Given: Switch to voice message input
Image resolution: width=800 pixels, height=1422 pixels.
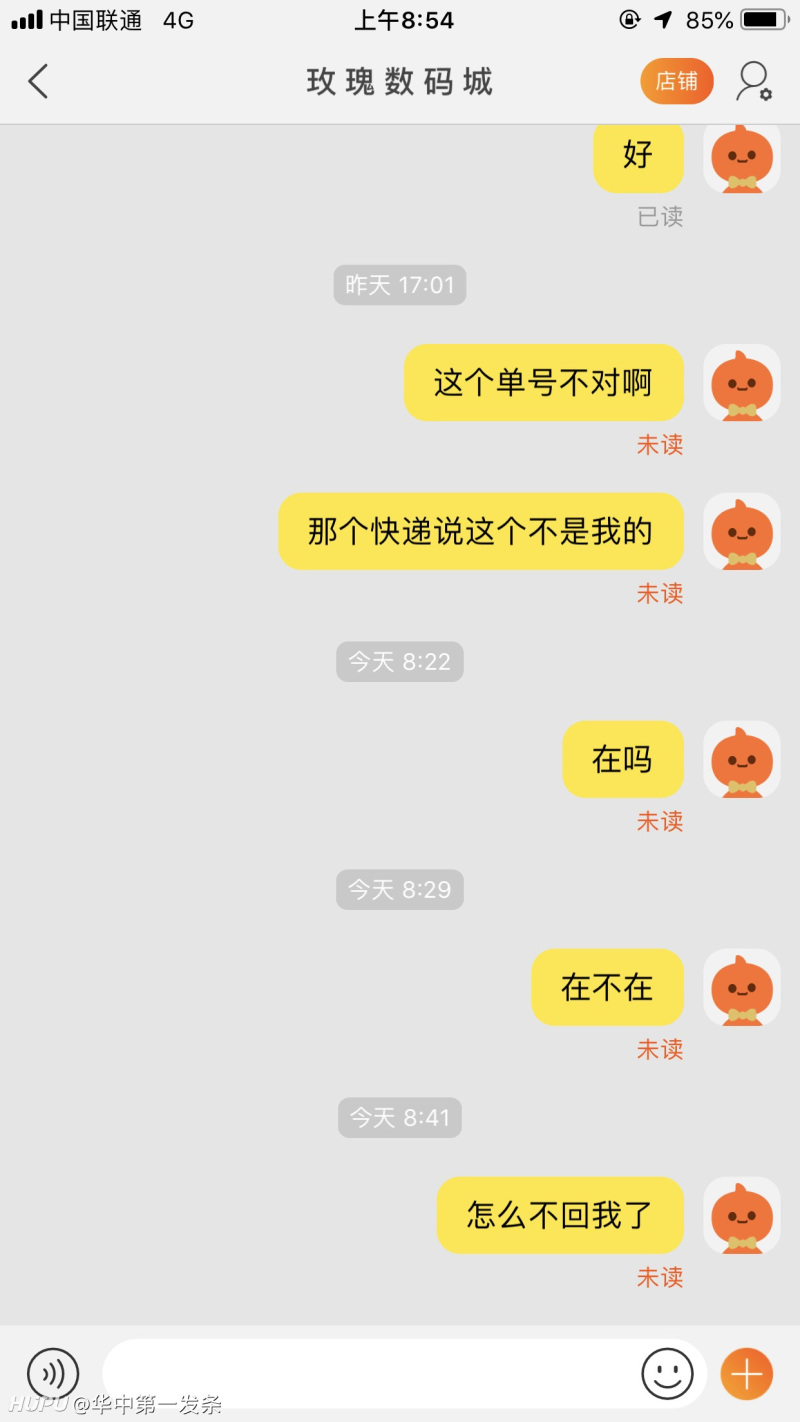Looking at the screenshot, I should 52,1373.
